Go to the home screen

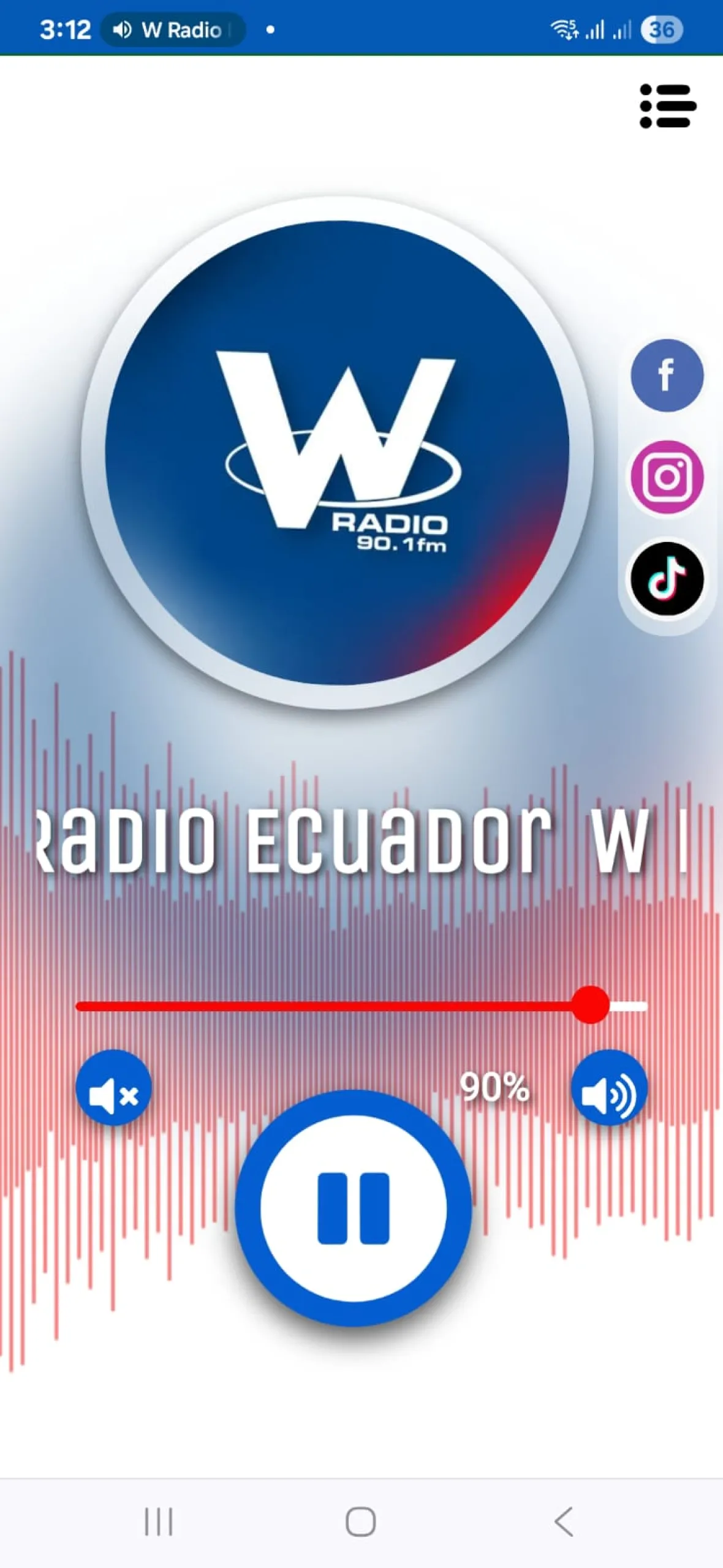[x=361, y=1522]
